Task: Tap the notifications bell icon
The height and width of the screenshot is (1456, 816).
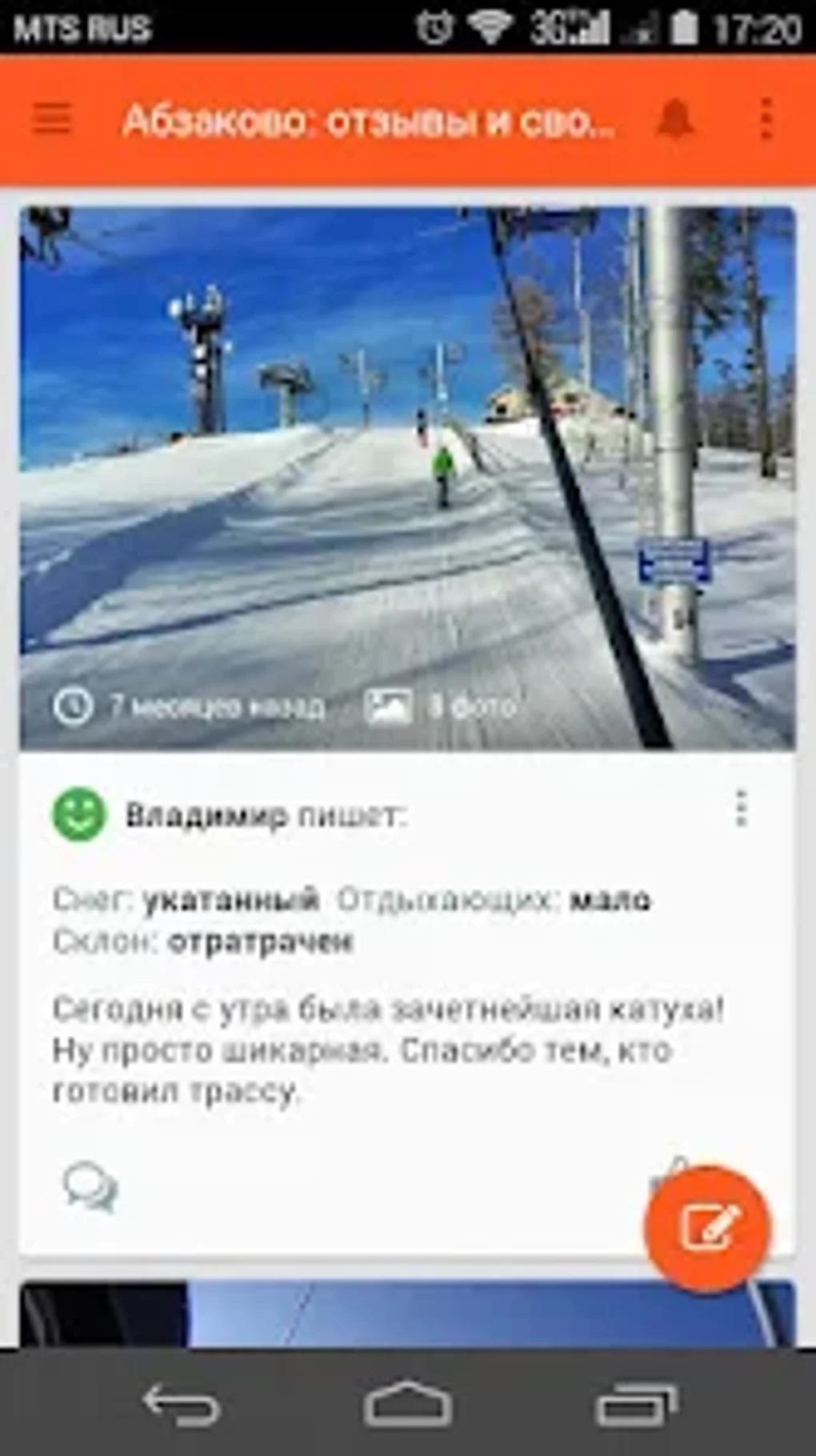Action: (674, 120)
